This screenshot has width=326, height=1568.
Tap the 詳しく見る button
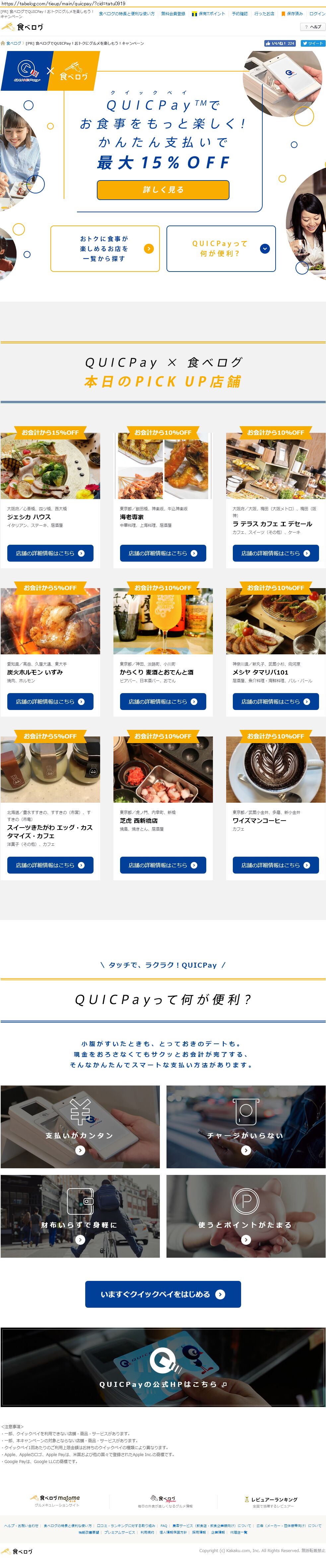pos(163,189)
